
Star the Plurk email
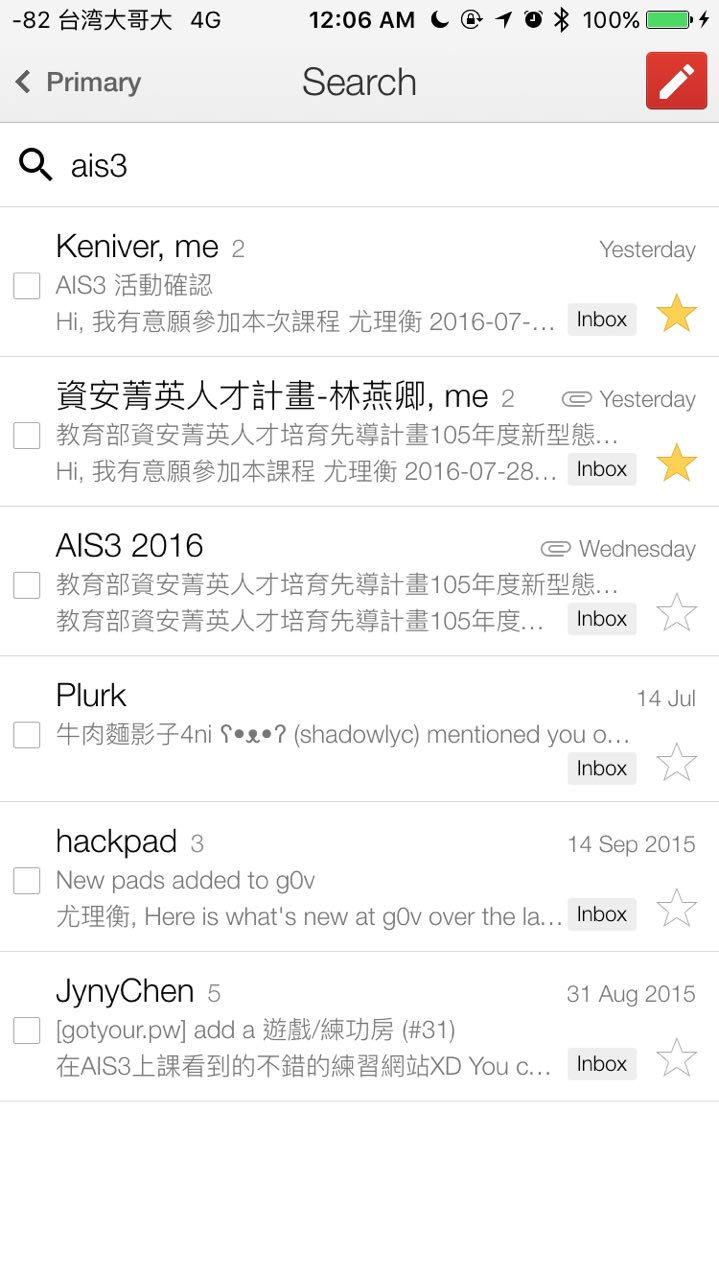pyautogui.click(x=676, y=763)
